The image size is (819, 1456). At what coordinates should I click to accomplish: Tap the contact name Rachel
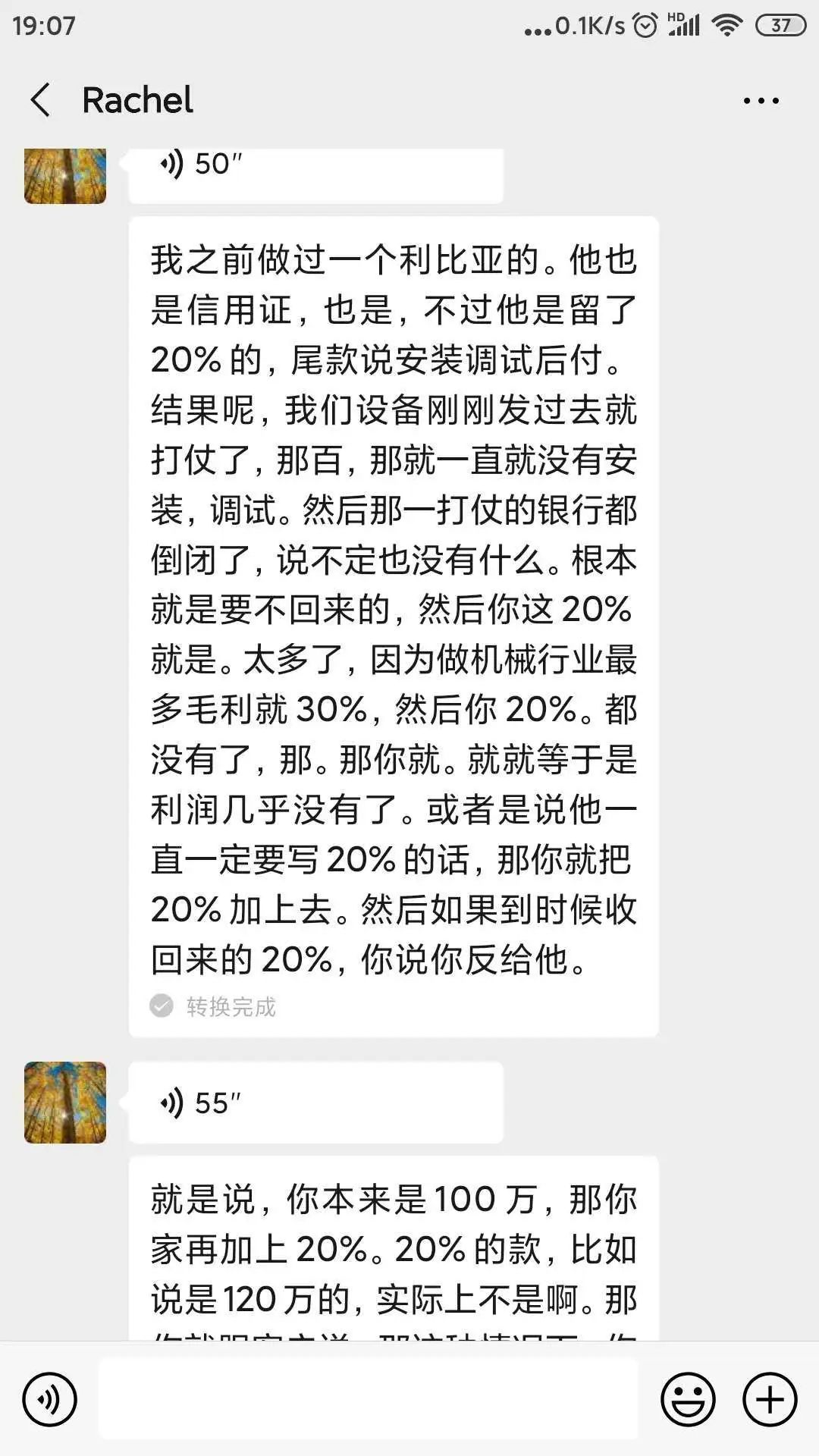[136, 99]
